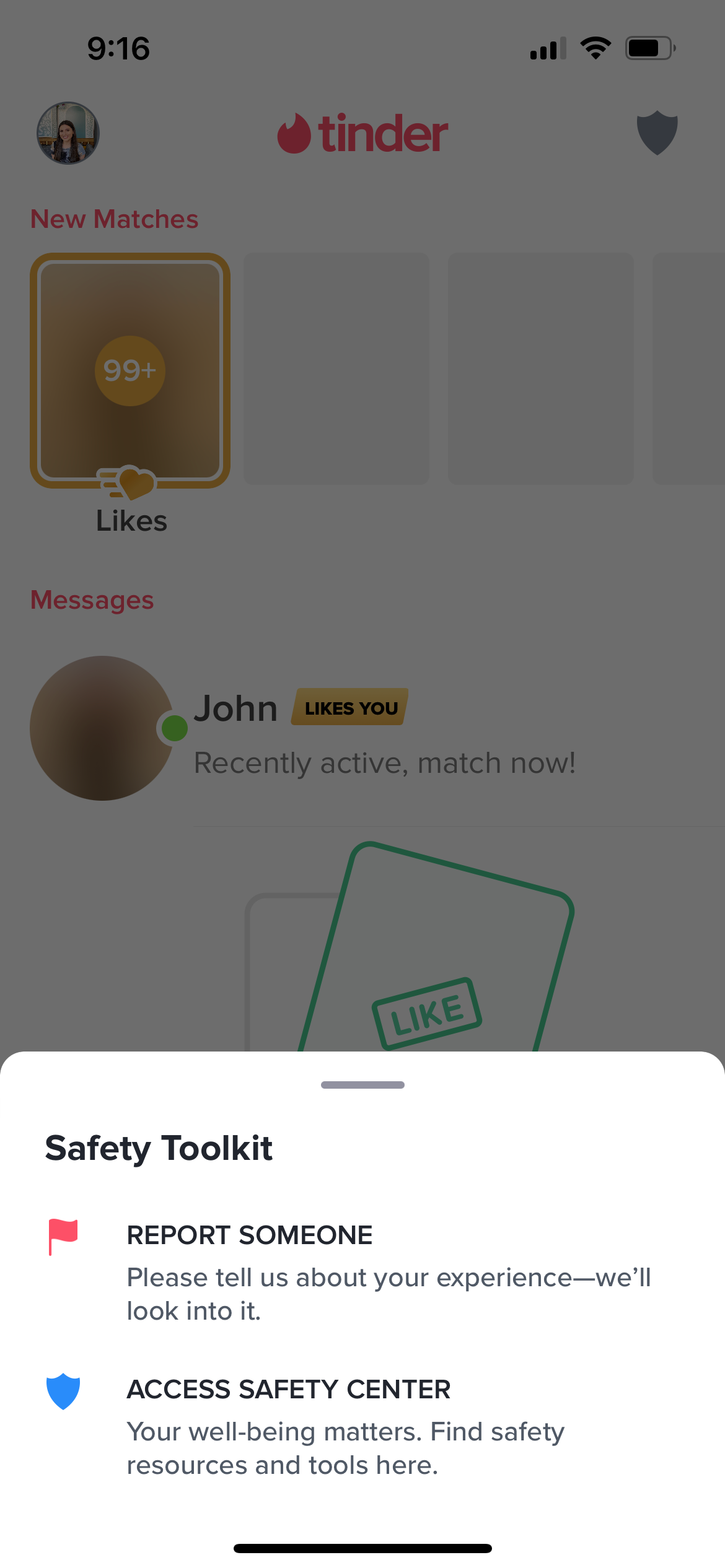725x1568 pixels.
Task: Open your profile picture
Action: click(x=68, y=133)
